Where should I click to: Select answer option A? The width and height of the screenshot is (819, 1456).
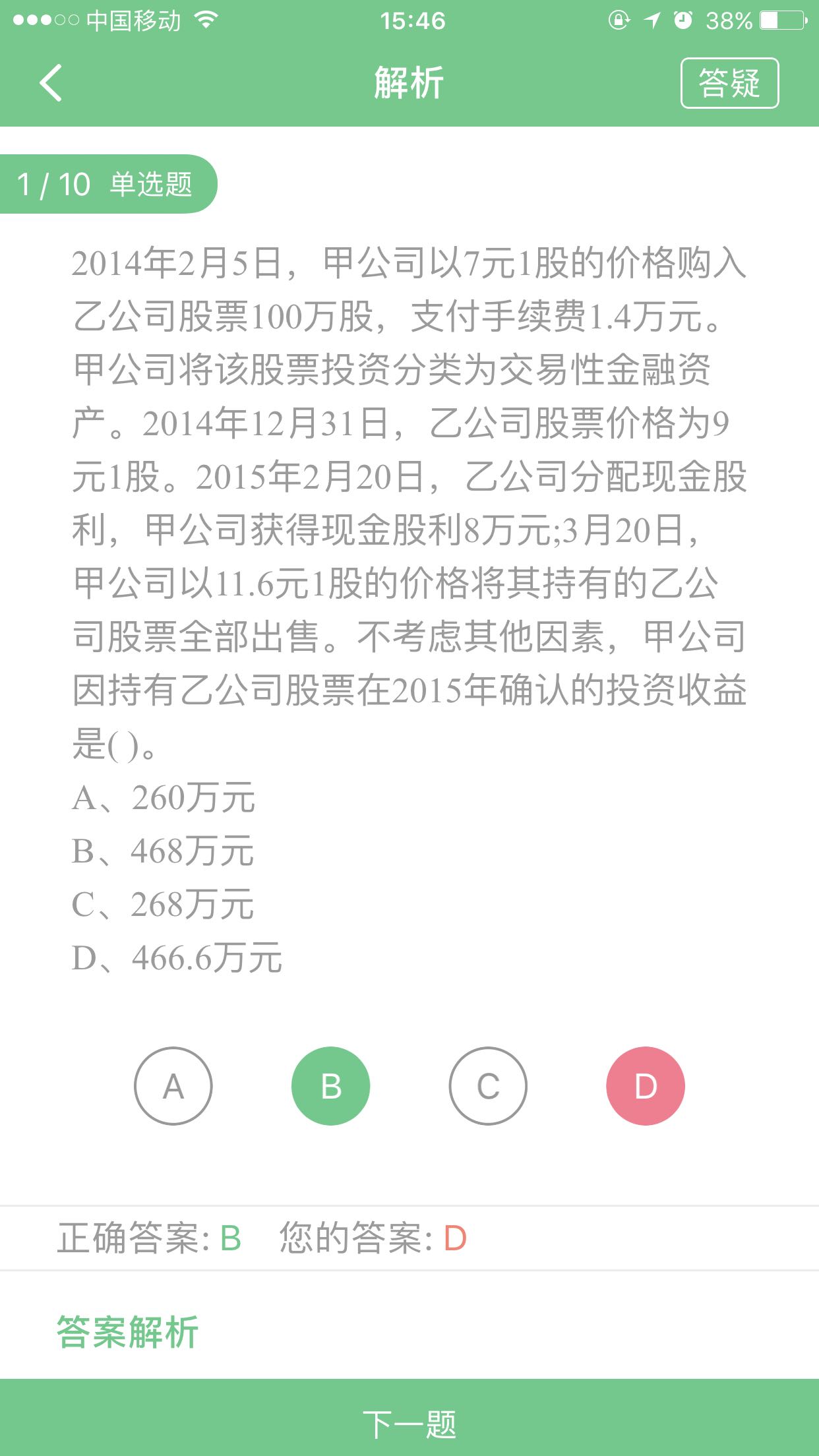pos(173,1085)
